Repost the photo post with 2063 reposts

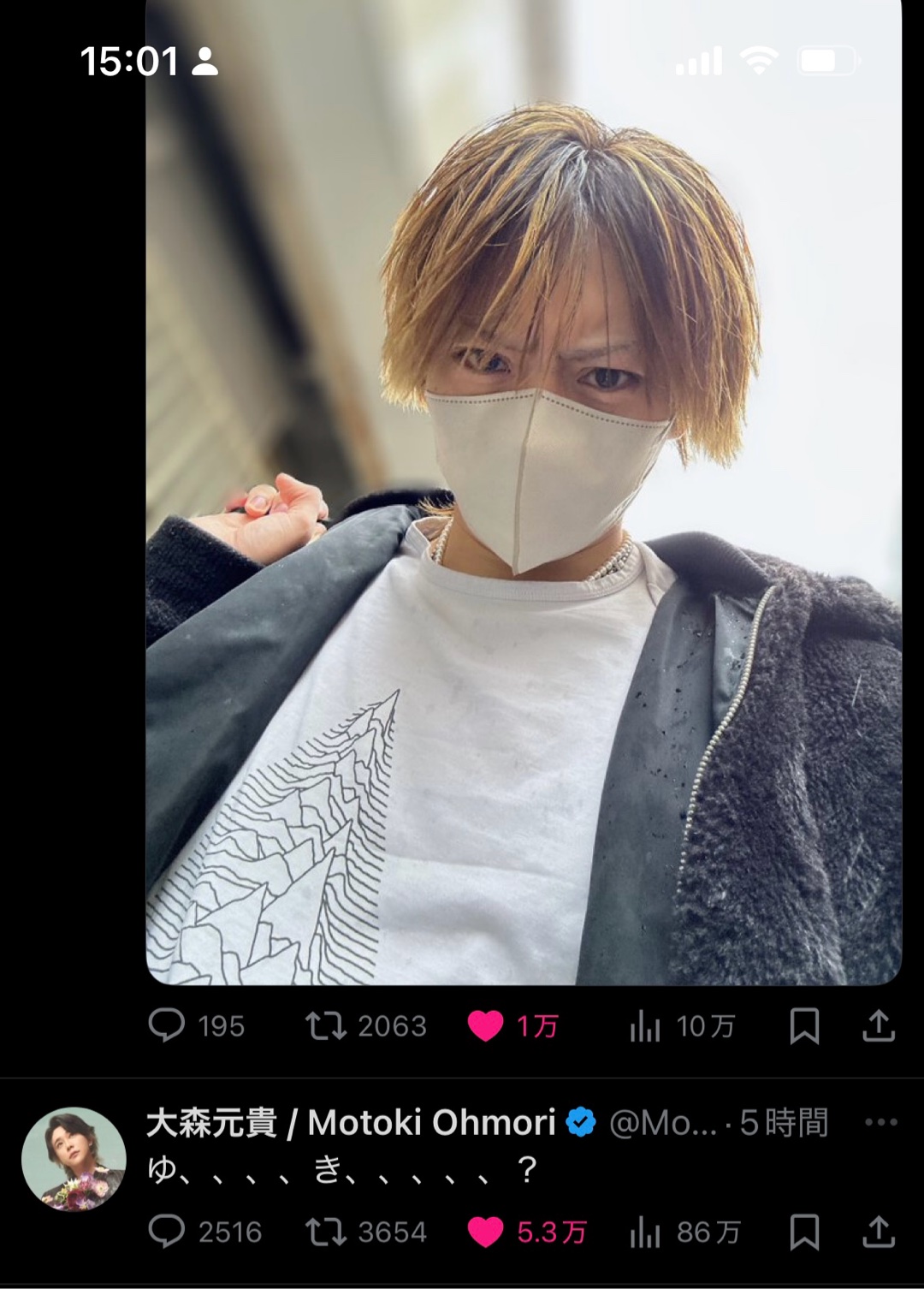click(x=326, y=1025)
